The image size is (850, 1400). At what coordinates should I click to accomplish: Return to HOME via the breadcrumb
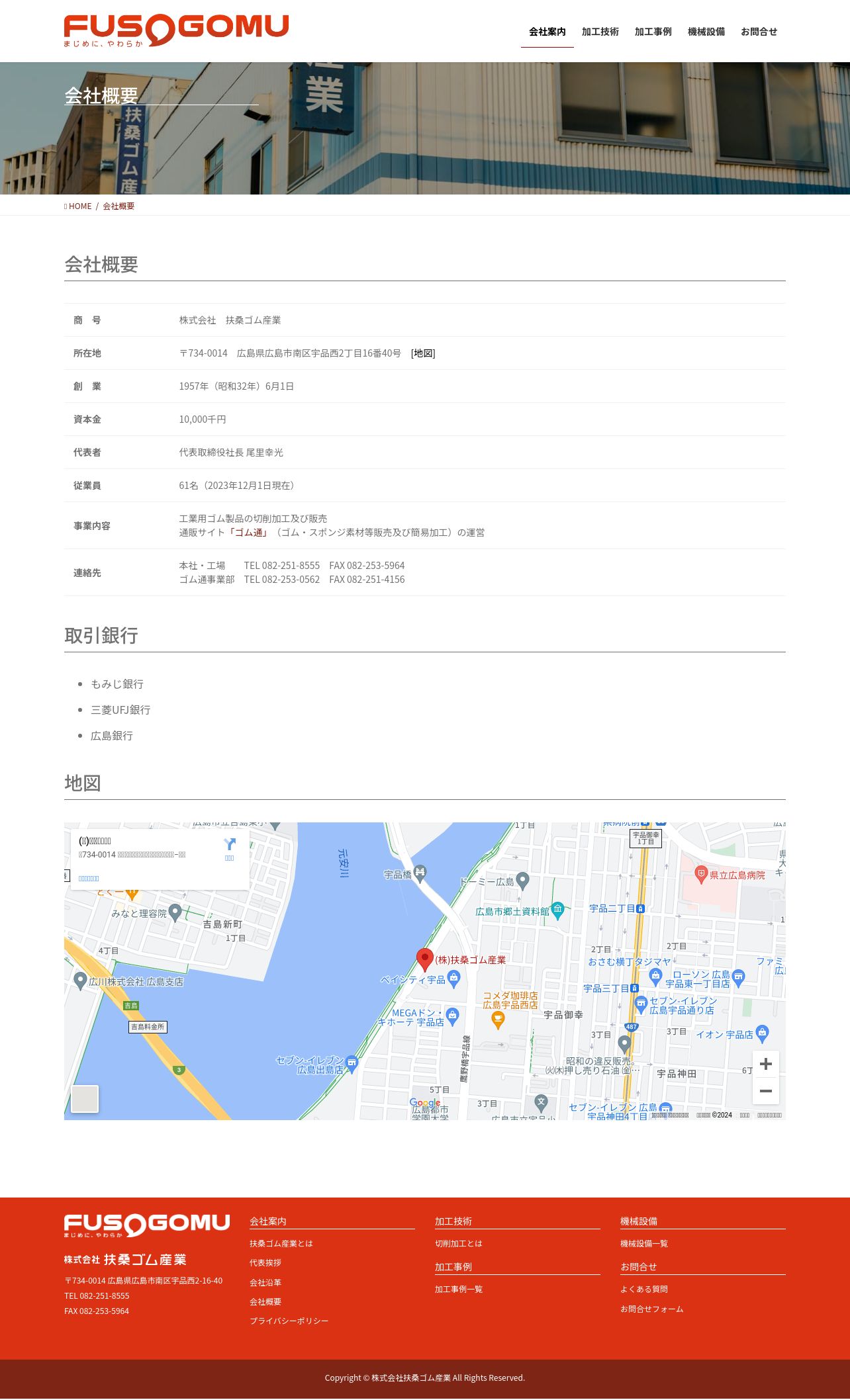click(79, 206)
